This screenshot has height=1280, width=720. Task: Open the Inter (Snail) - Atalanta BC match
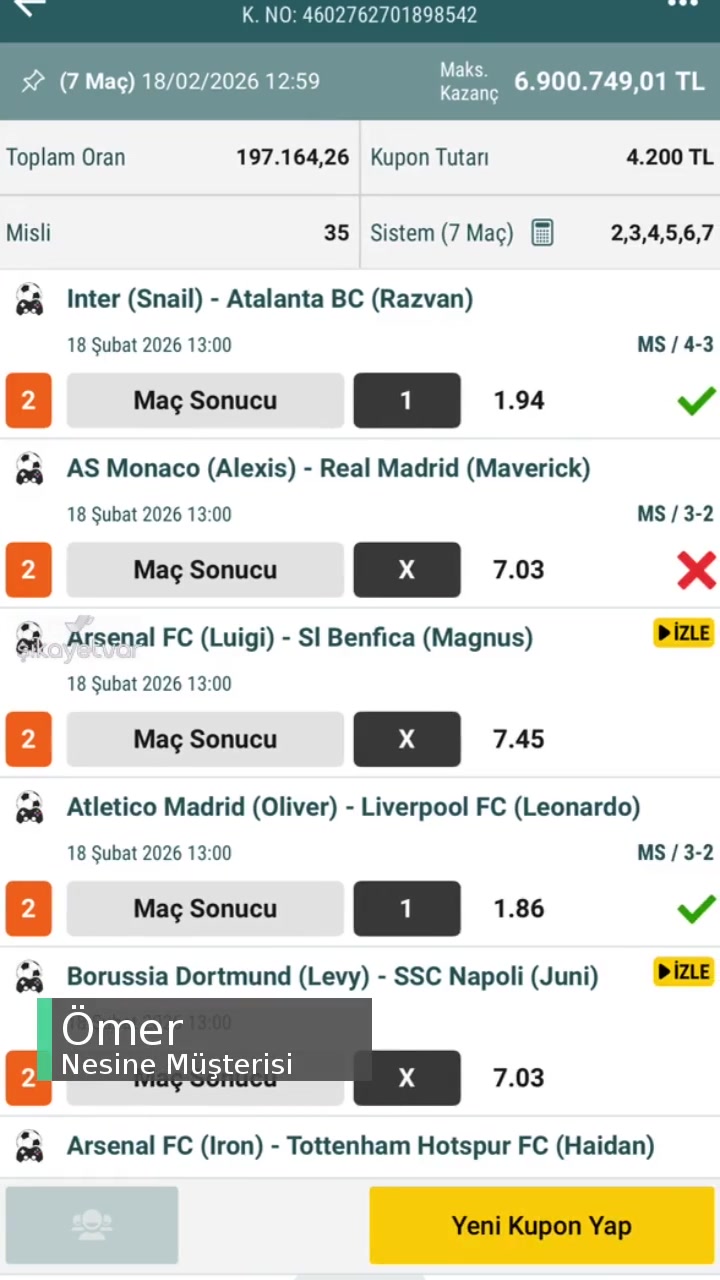269,299
